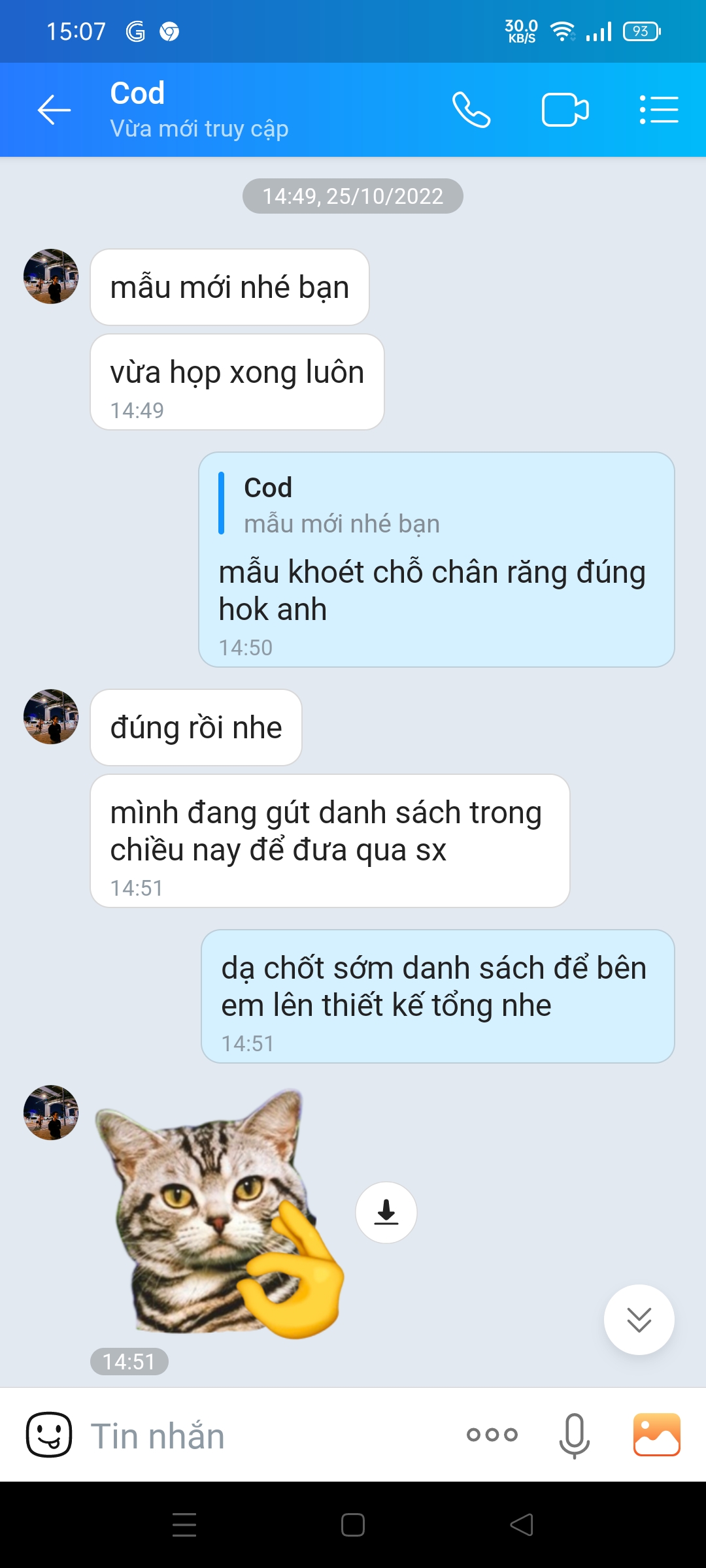Tap the Tin nhắn message field

(x=261, y=1436)
